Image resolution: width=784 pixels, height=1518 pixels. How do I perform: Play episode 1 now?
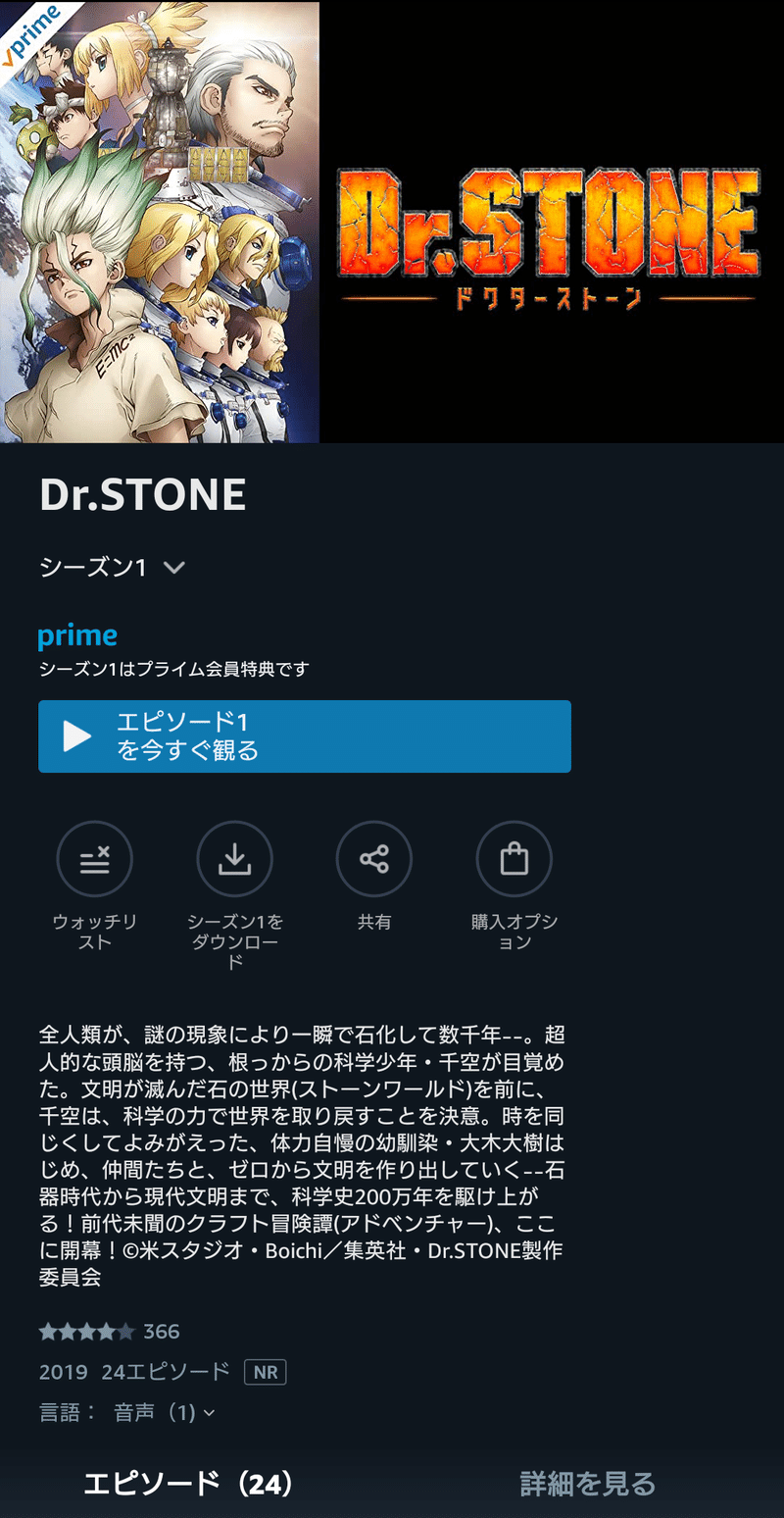tap(305, 736)
